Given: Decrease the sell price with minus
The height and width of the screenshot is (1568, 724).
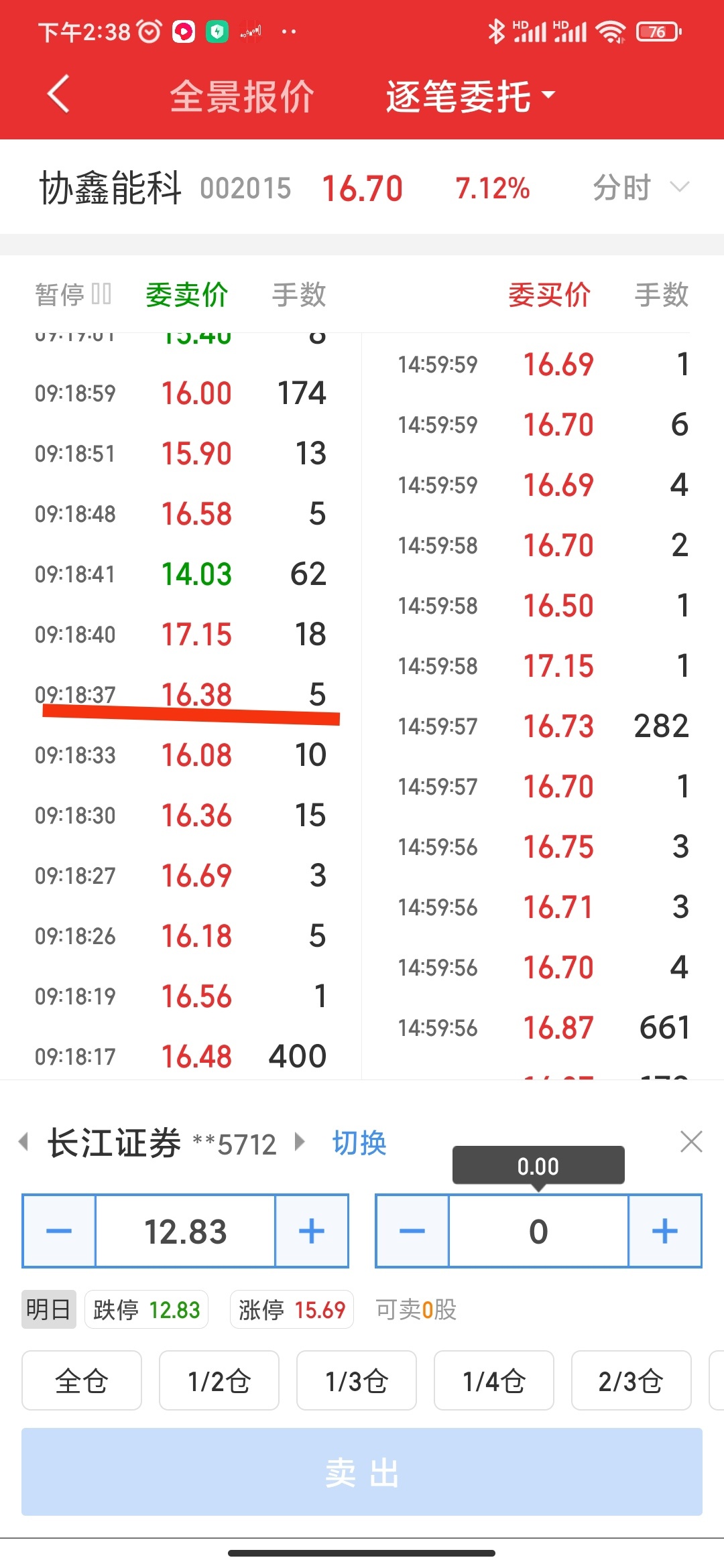Looking at the screenshot, I should pos(59,1231).
